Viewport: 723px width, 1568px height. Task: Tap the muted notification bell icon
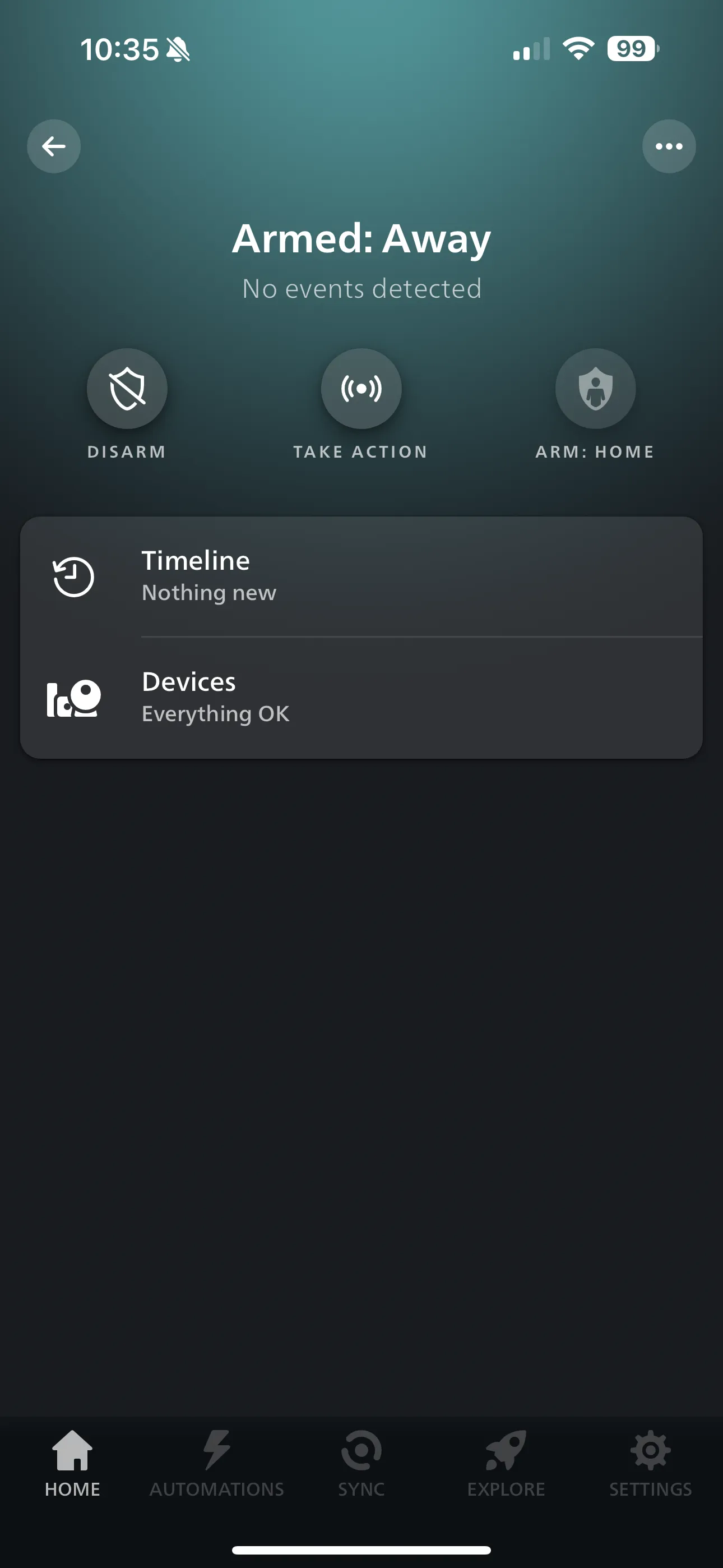177,50
